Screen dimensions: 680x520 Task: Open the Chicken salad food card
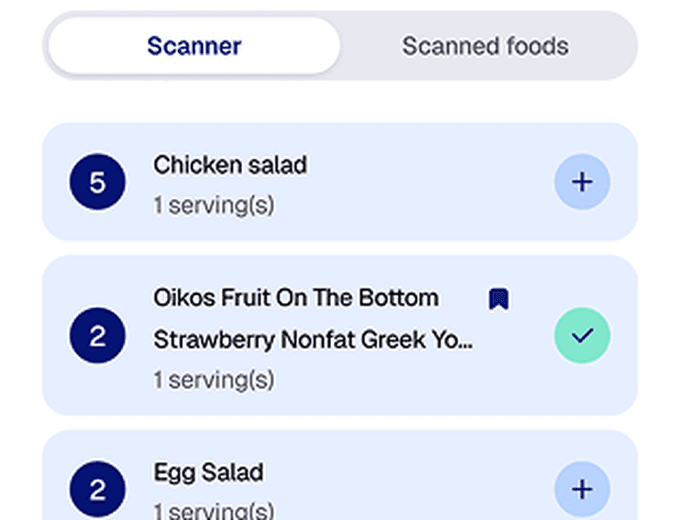pos(300,183)
